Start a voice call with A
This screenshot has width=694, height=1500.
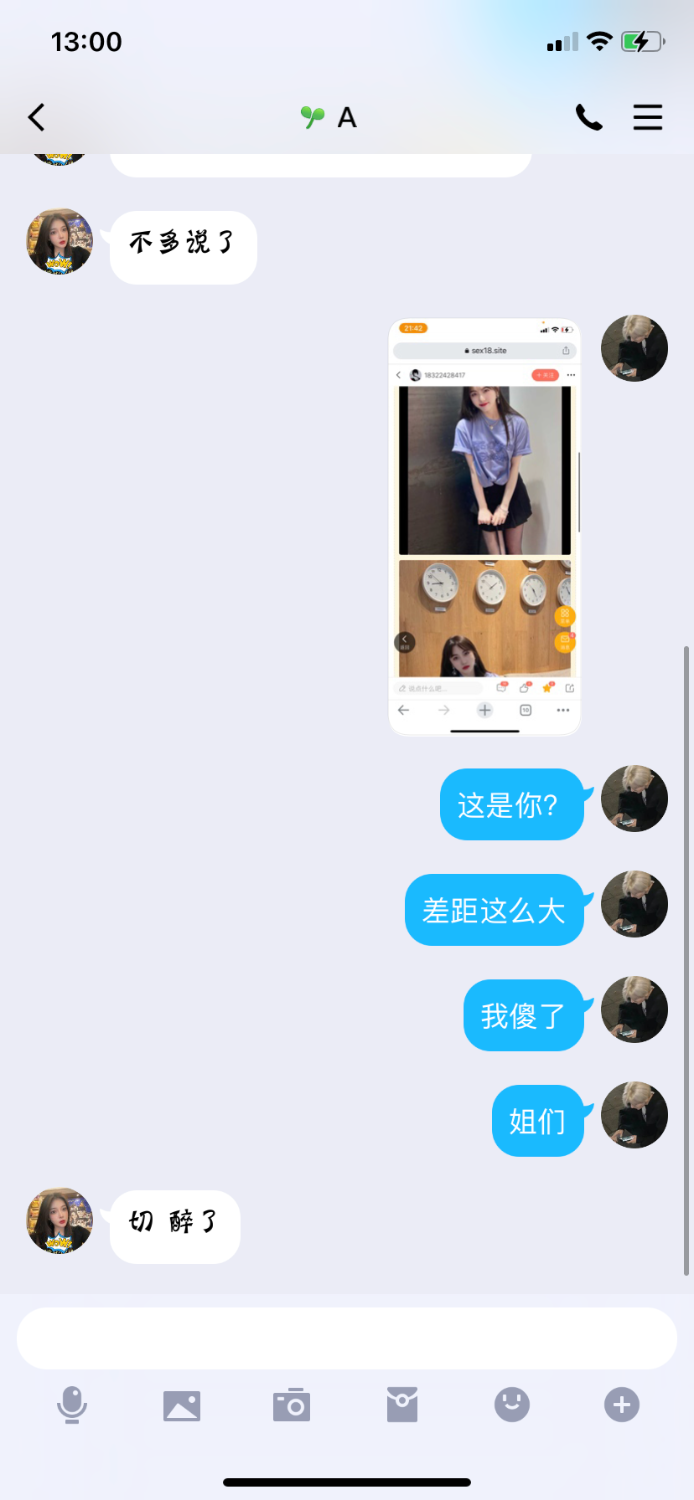tap(589, 118)
